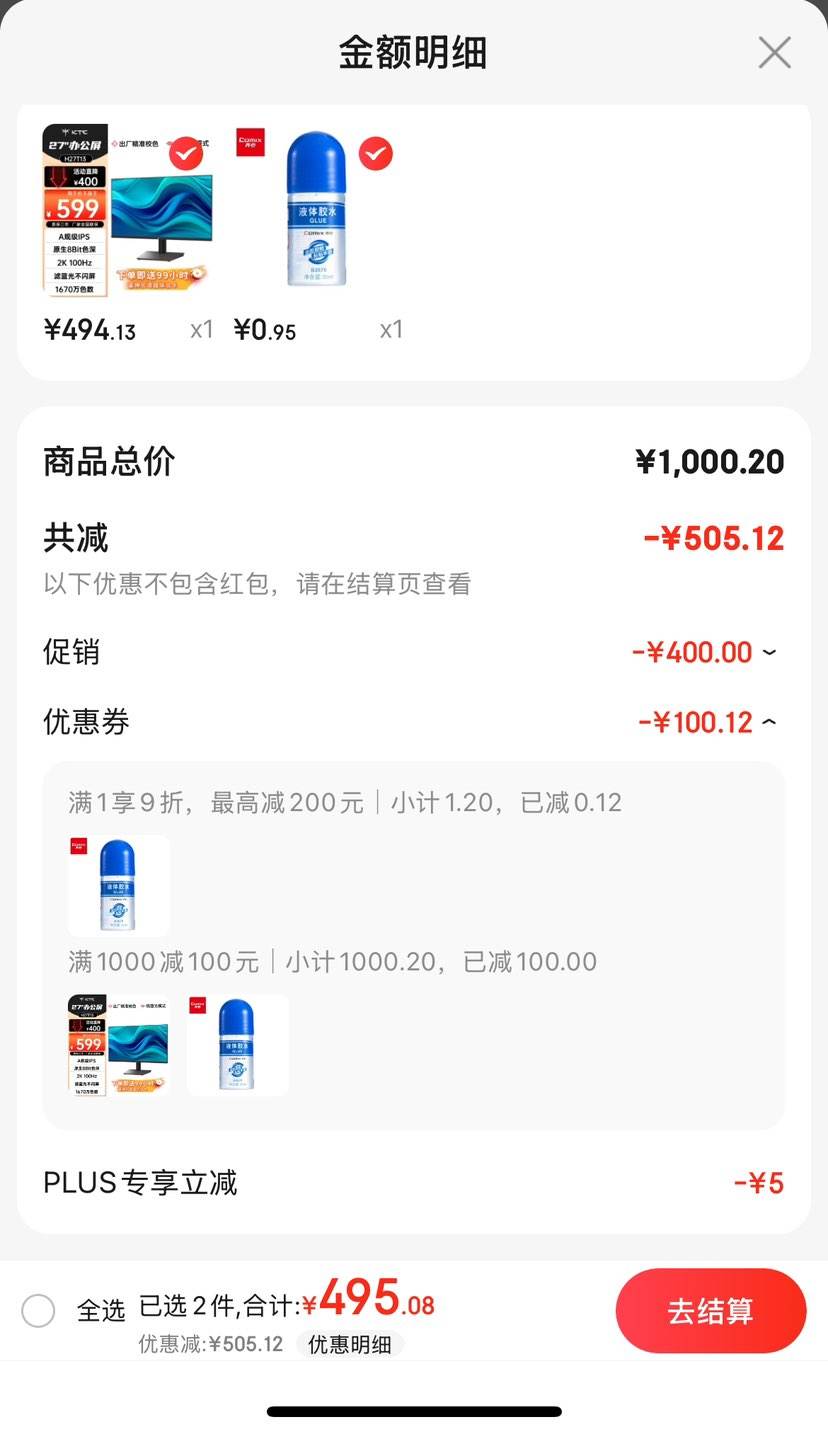Tap the 去结算 checkout button
The height and width of the screenshot is (1434, 828).
[x=712, y=1311]
